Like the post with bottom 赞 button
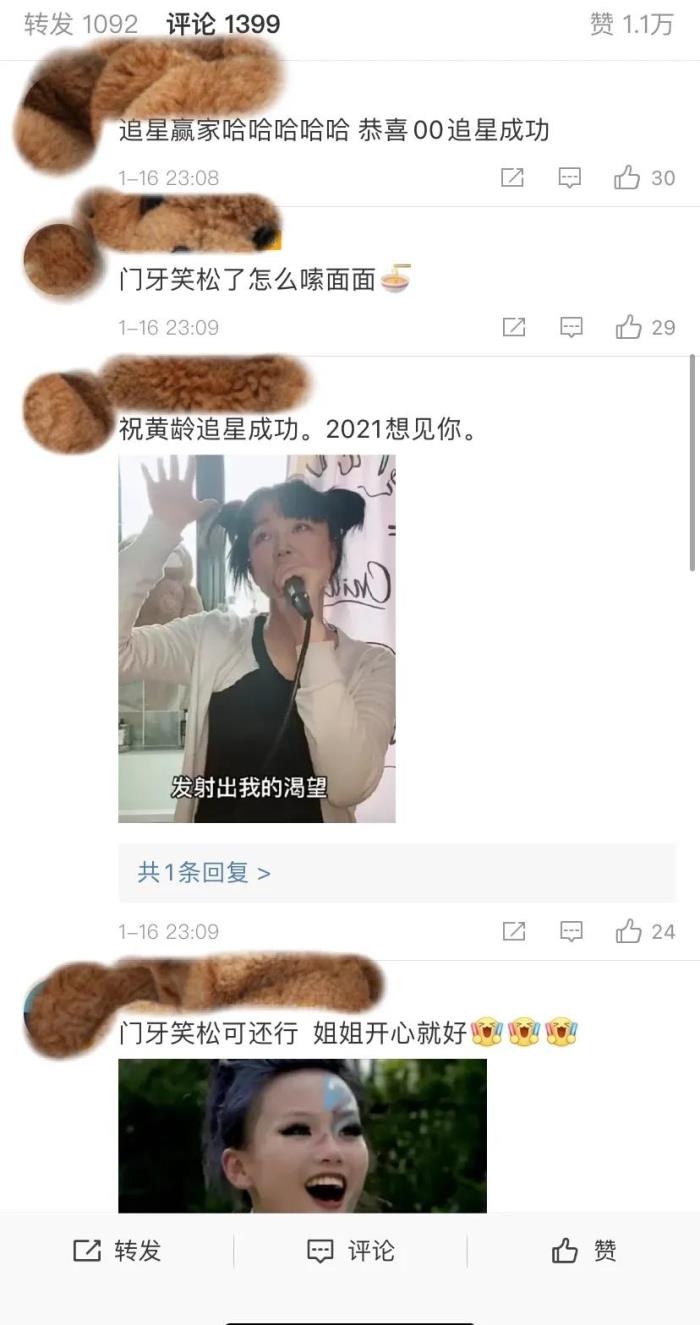Image resolution: width=700 pixels, height=1325 pixels. coord(584,1251)
